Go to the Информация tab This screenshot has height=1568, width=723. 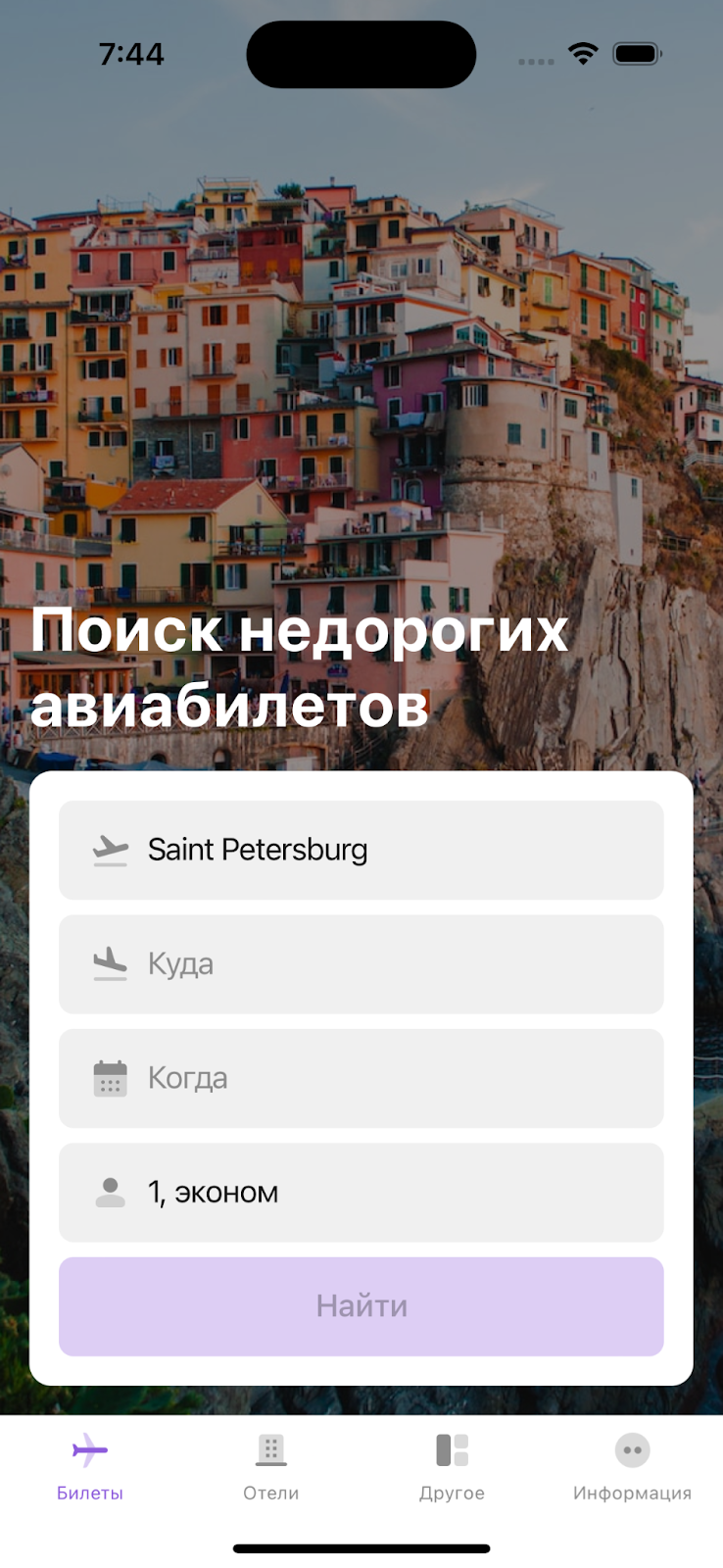coord(632,1466)
